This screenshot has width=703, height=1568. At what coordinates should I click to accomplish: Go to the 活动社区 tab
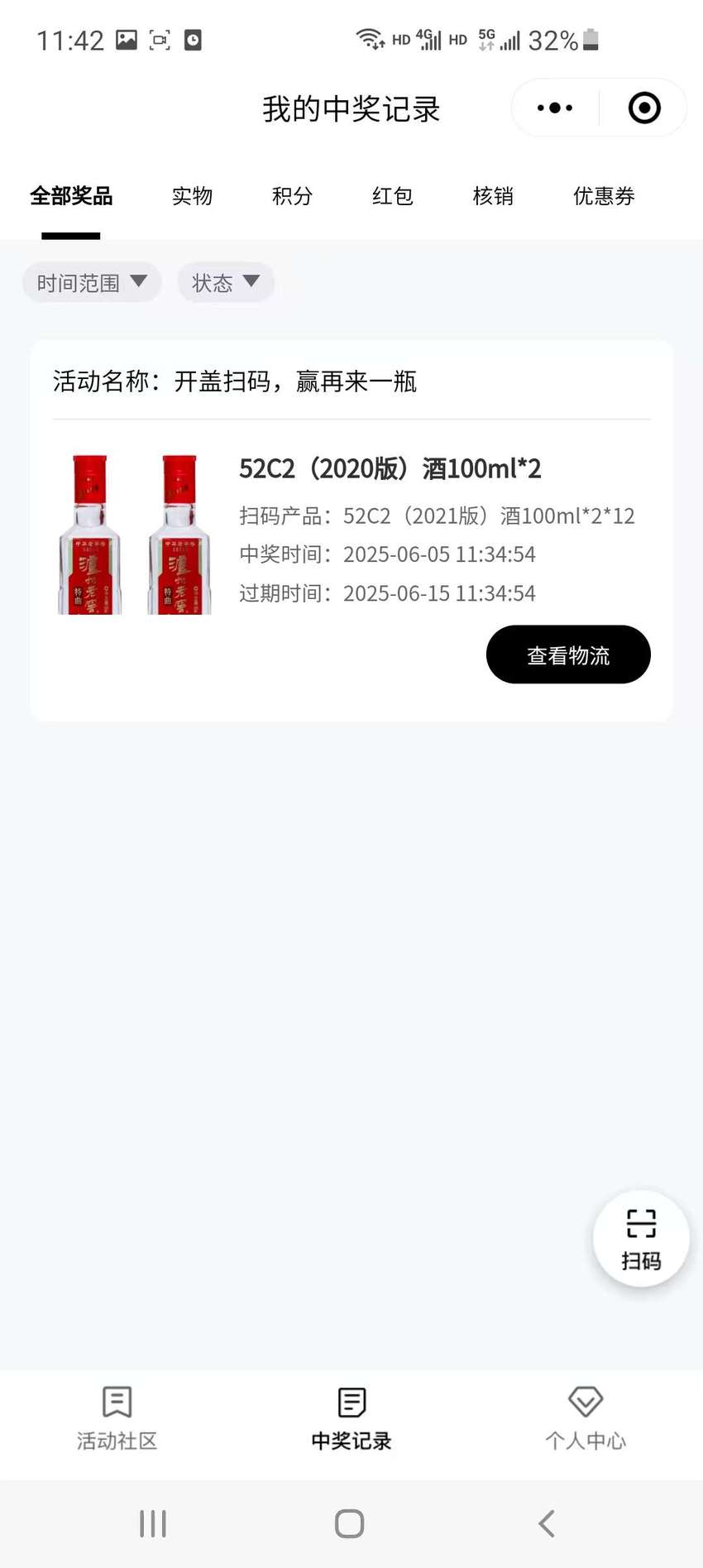(x=117, y=1419)
